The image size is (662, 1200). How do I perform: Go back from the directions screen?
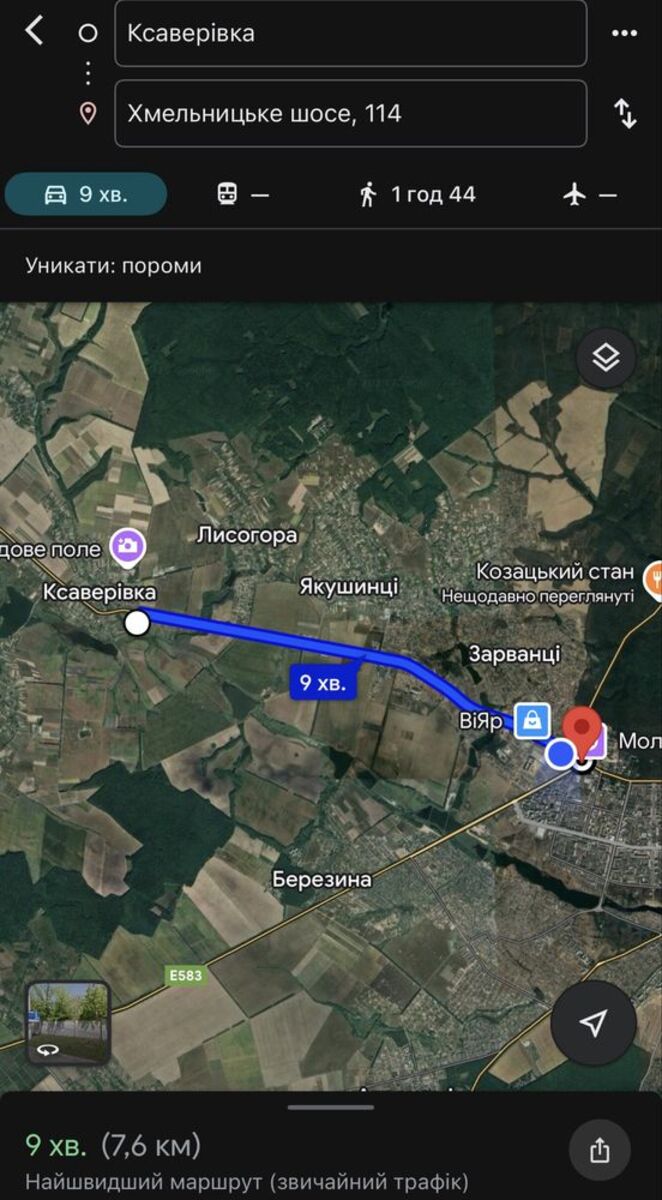34,31
